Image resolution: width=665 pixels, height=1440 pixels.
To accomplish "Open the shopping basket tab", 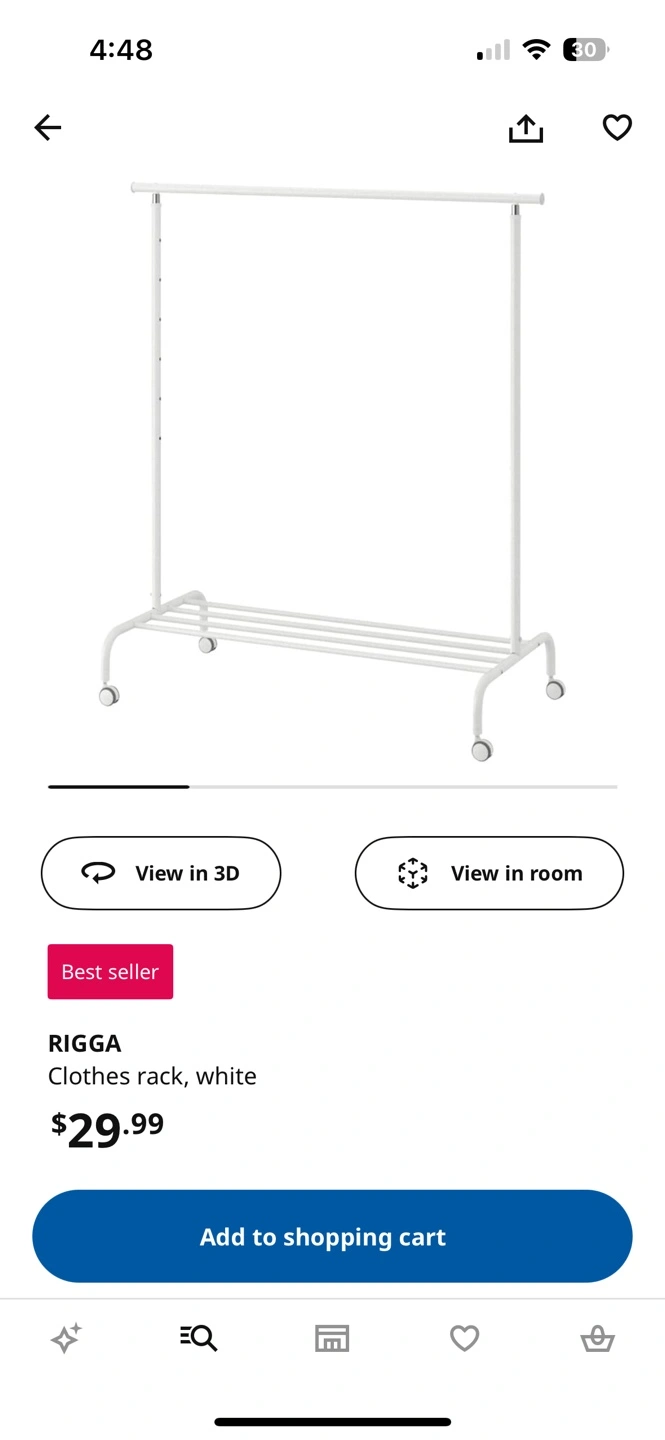I will [x=597, y=1338].
